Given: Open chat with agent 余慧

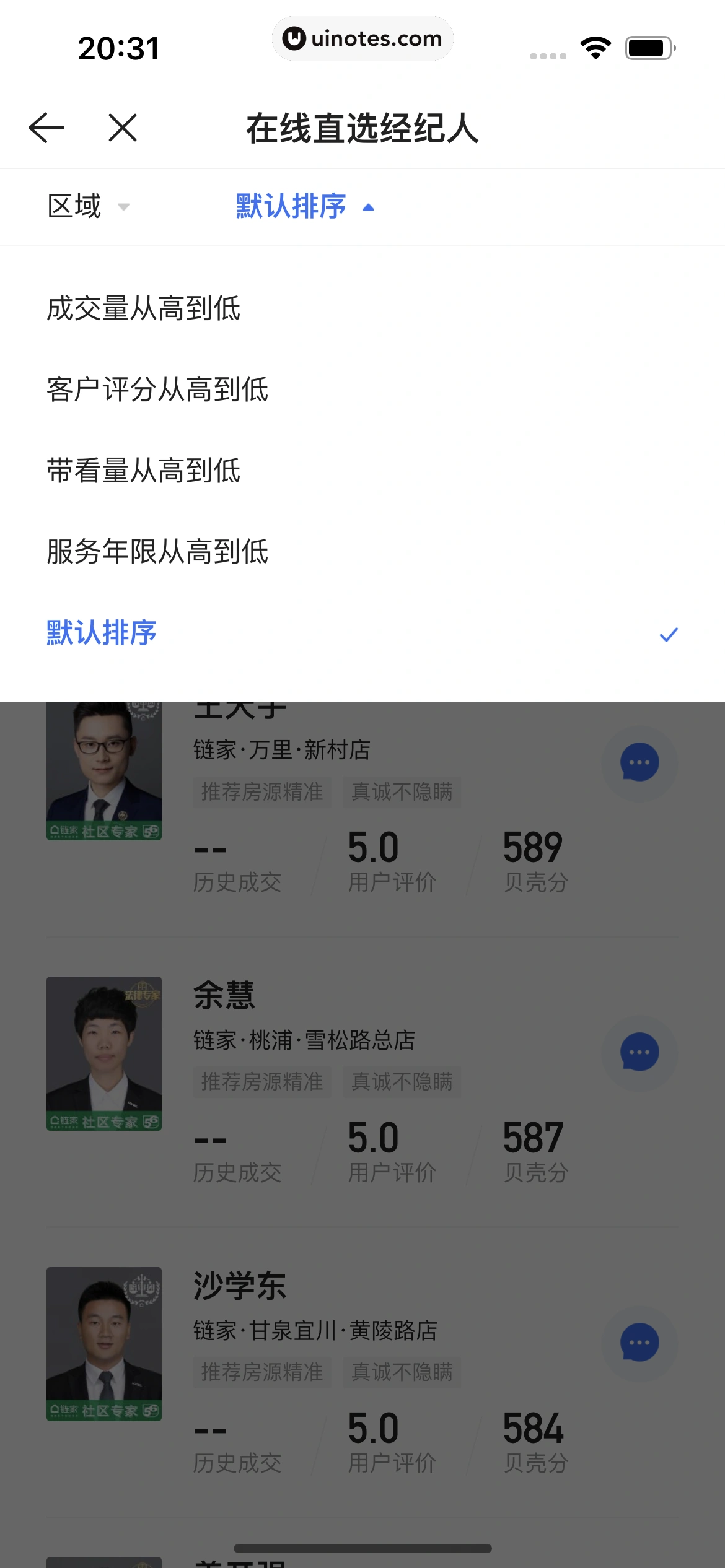Looking at the screenshot, I should [x=639, y=1052].
